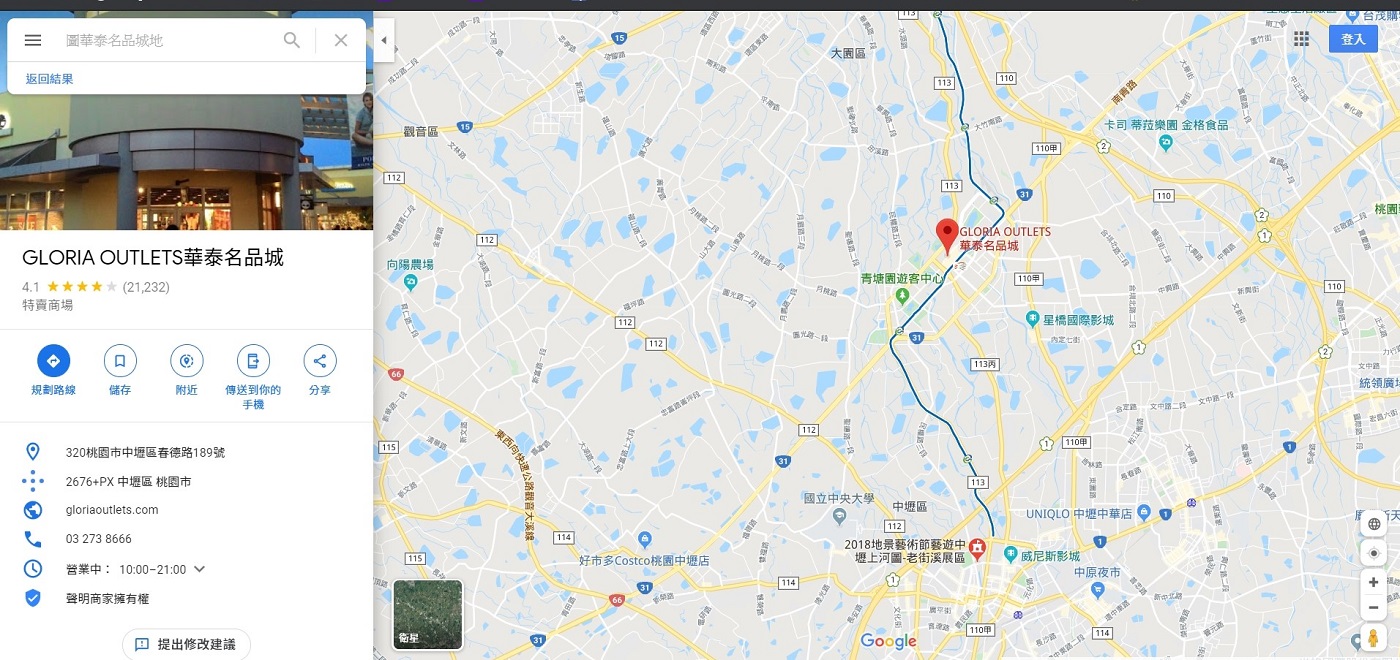Expand opening hours 10:00–21:00
The width and height of the screenshot is (1400, 660).
coord(199,569)
